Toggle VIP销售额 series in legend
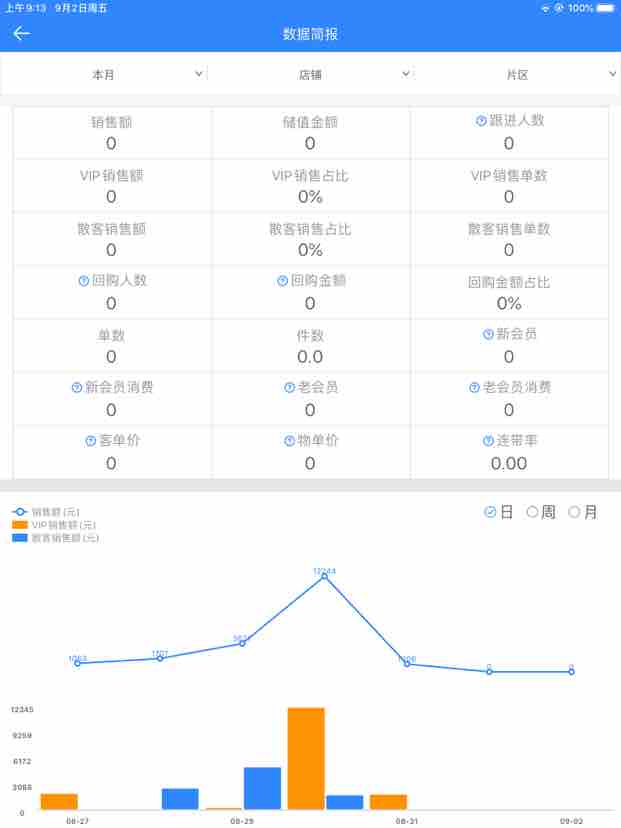The width and height of the screenshot is (621, 828). (x=56, y=524)
